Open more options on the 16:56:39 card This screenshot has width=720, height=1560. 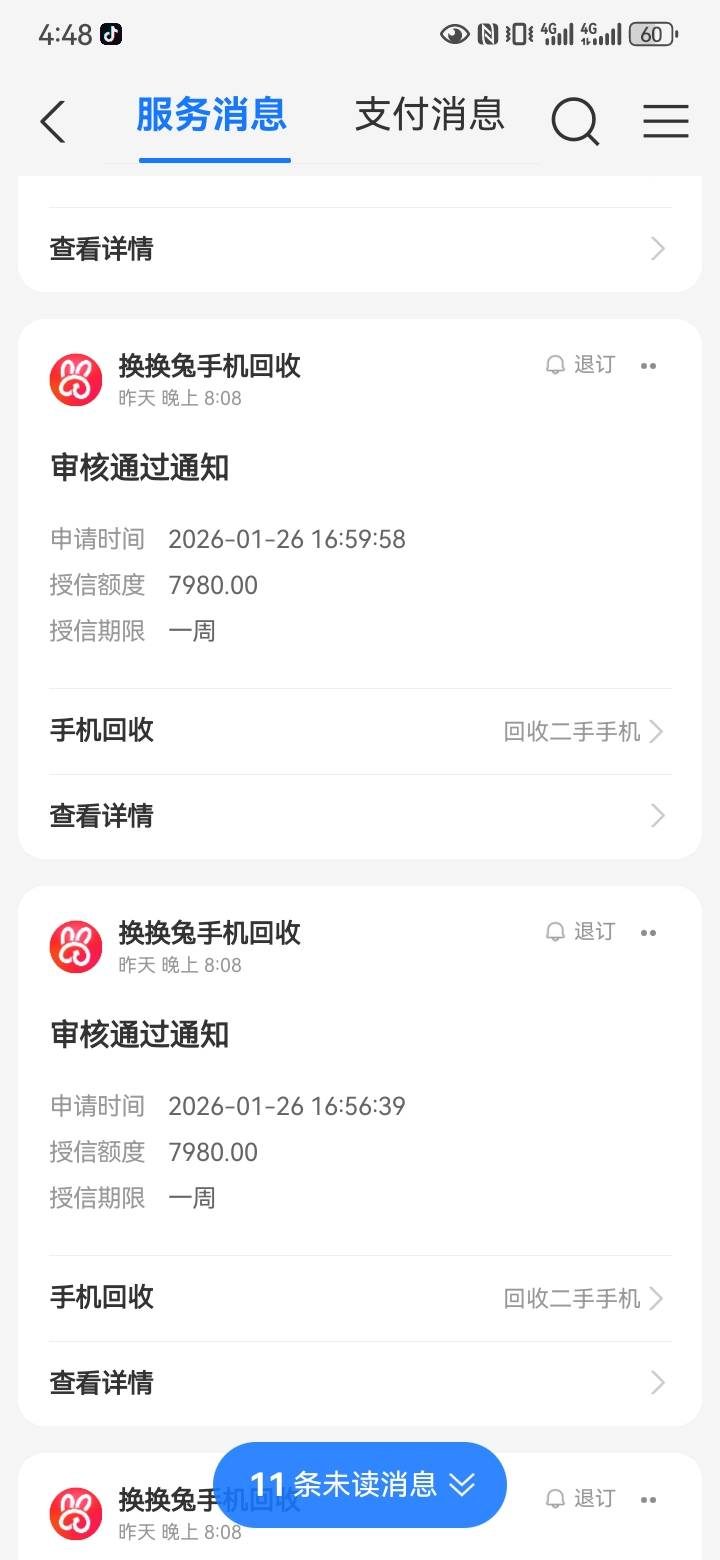point(648,933)
